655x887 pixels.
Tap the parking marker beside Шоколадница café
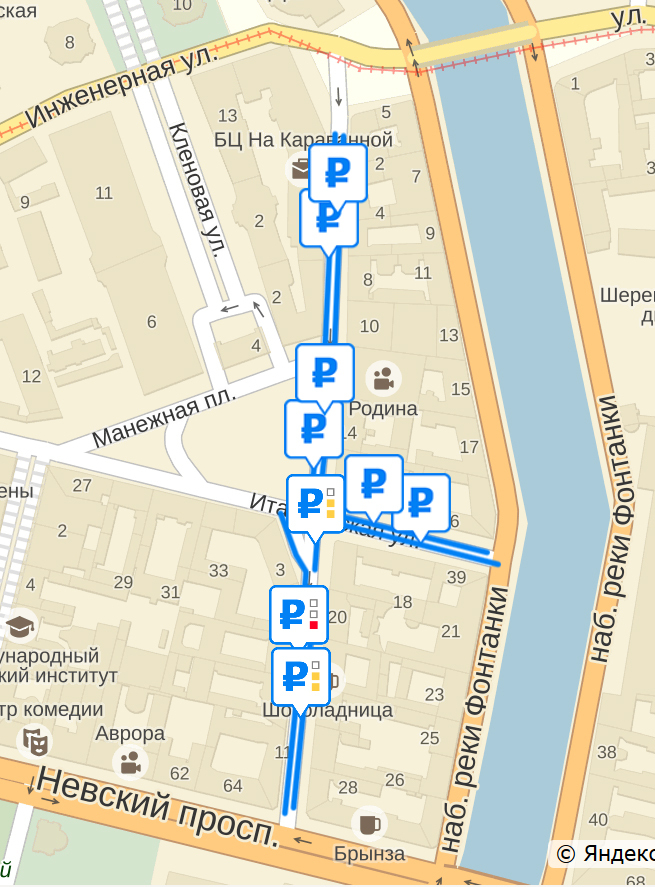[300, 676]
